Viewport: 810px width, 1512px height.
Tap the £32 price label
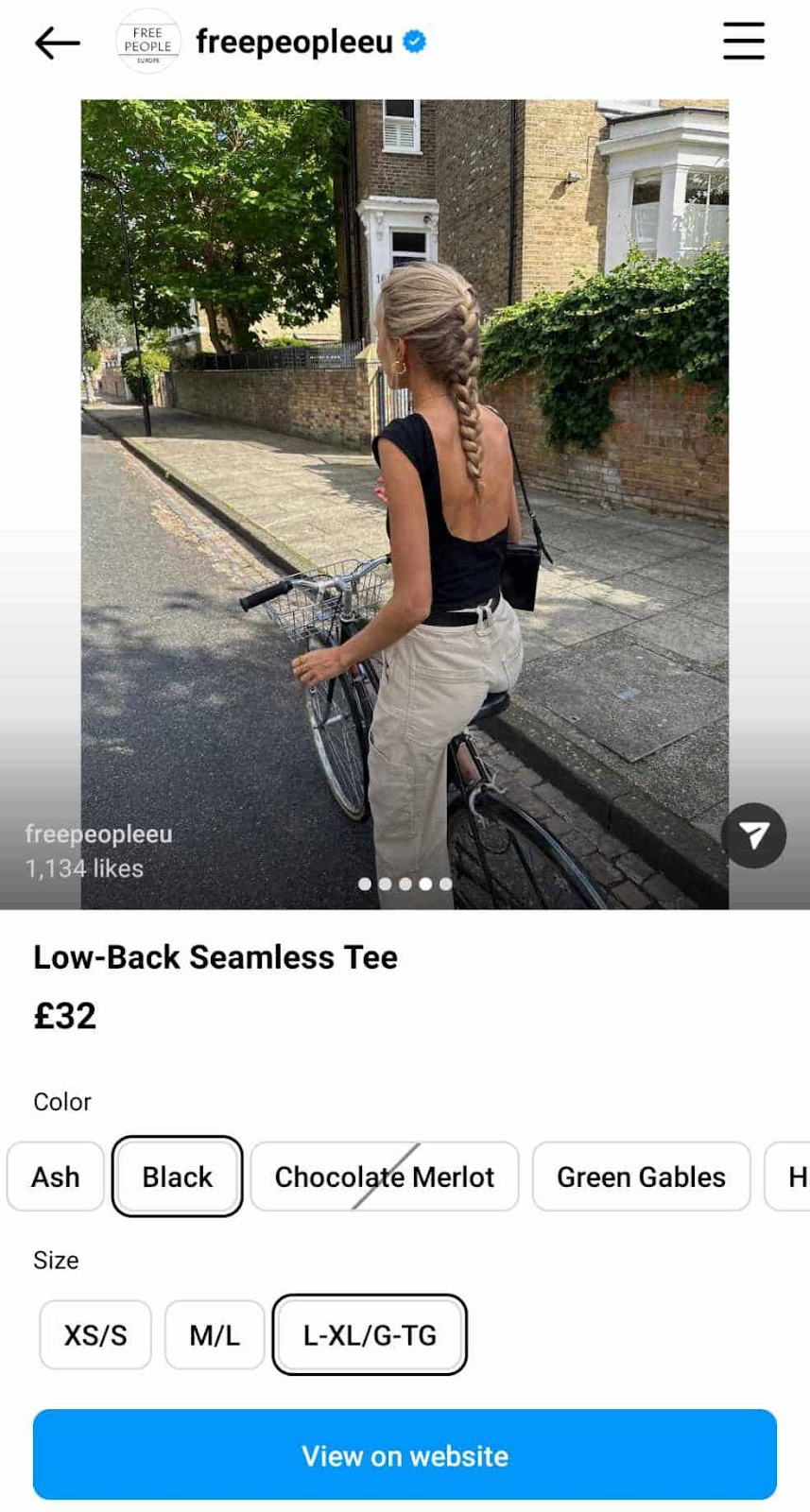[x=64, y=1015]
